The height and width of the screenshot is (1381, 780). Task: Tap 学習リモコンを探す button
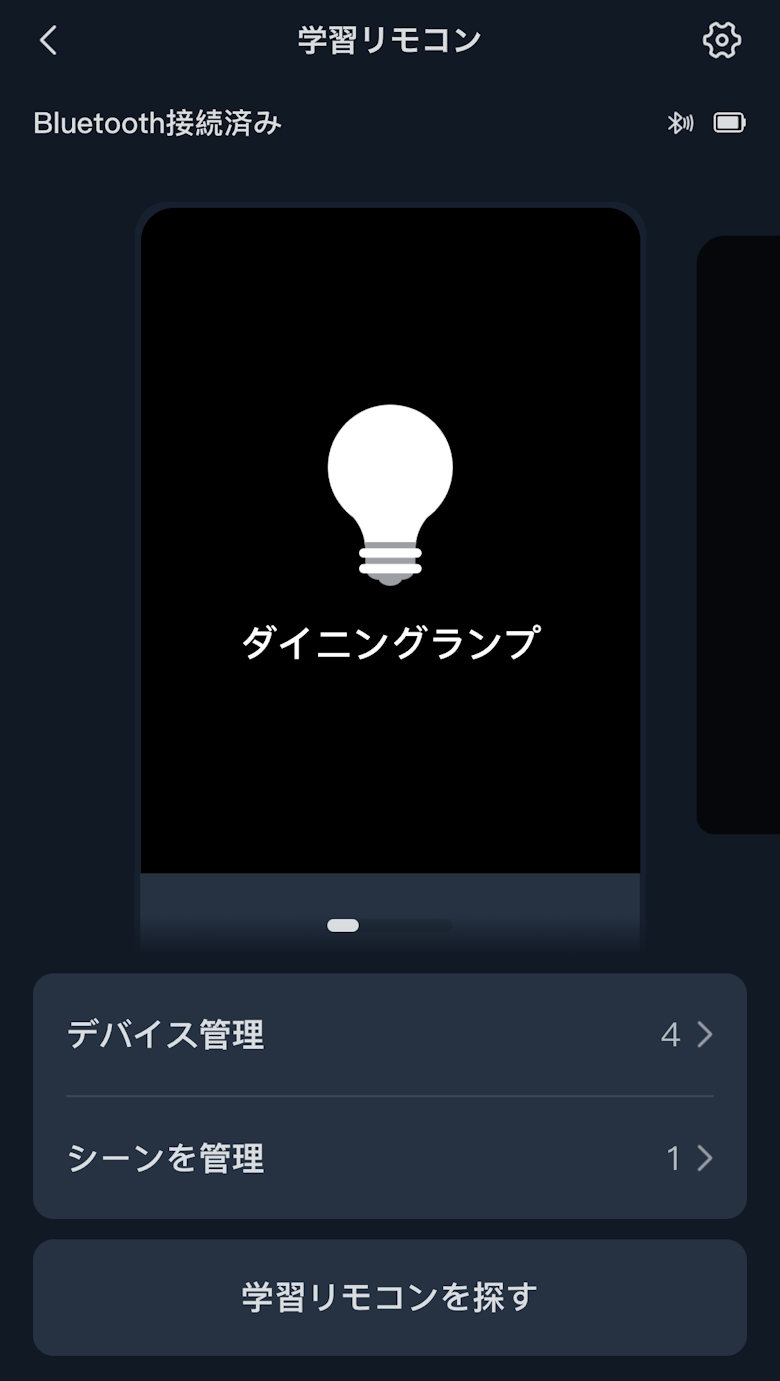(390, 1297)
